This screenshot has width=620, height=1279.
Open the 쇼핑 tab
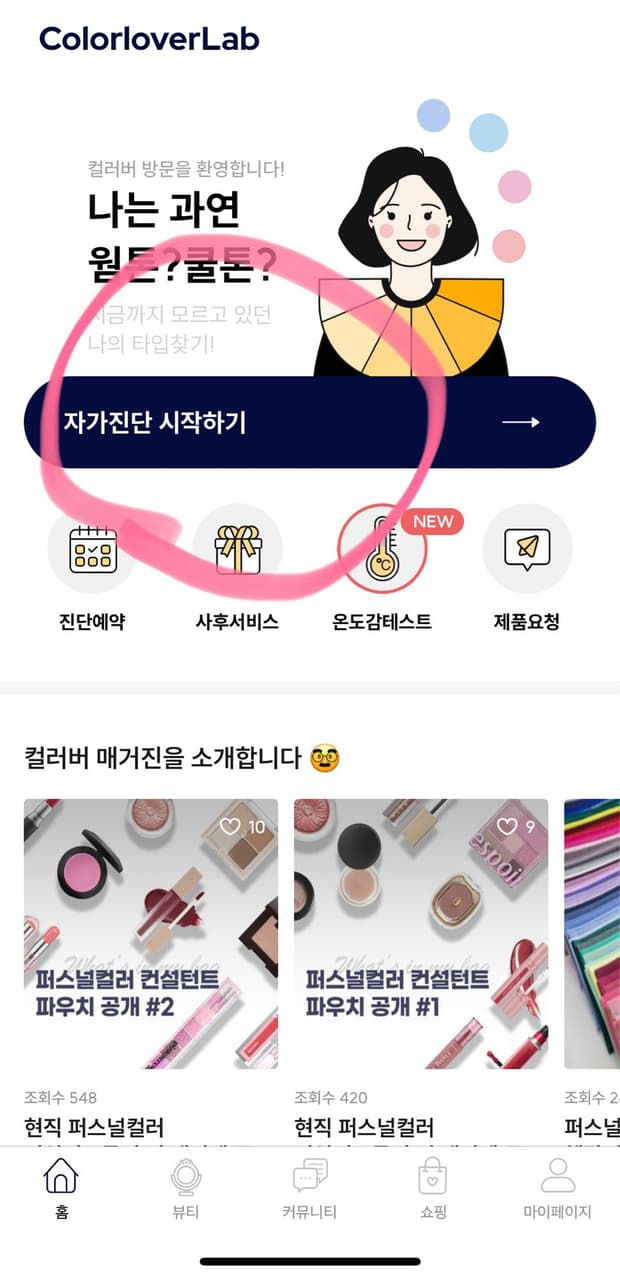coord(432,1189)
